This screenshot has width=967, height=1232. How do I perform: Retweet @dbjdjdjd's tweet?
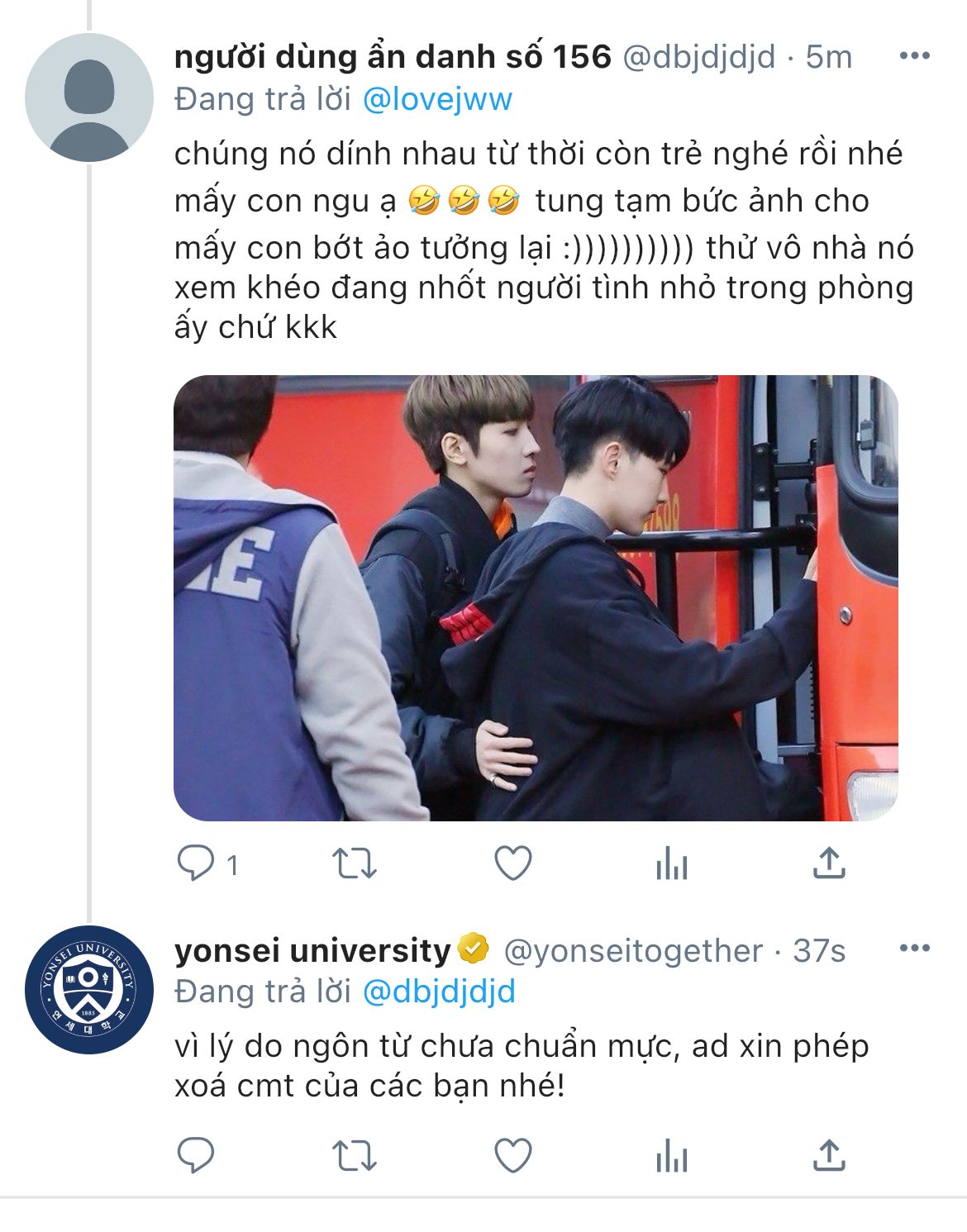tap(355, 864)
